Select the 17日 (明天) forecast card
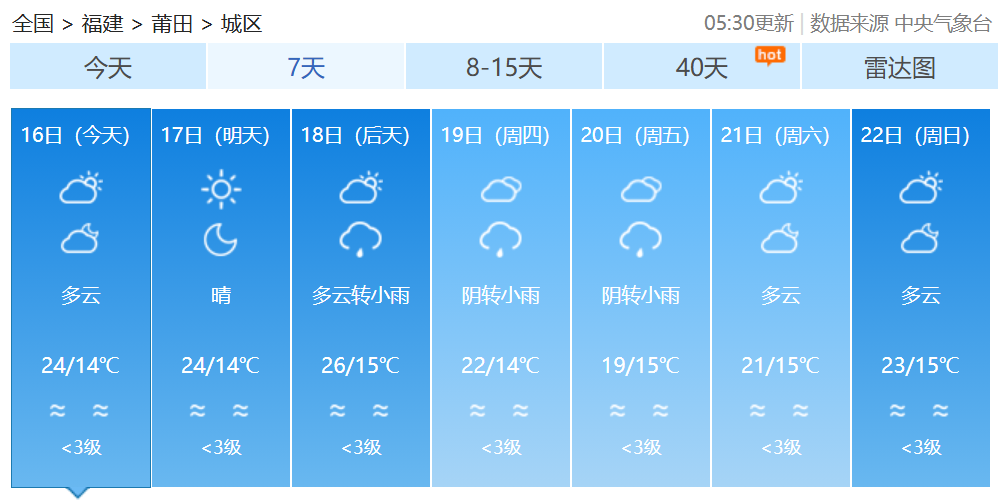The image size is (1007, 501). 221,298
